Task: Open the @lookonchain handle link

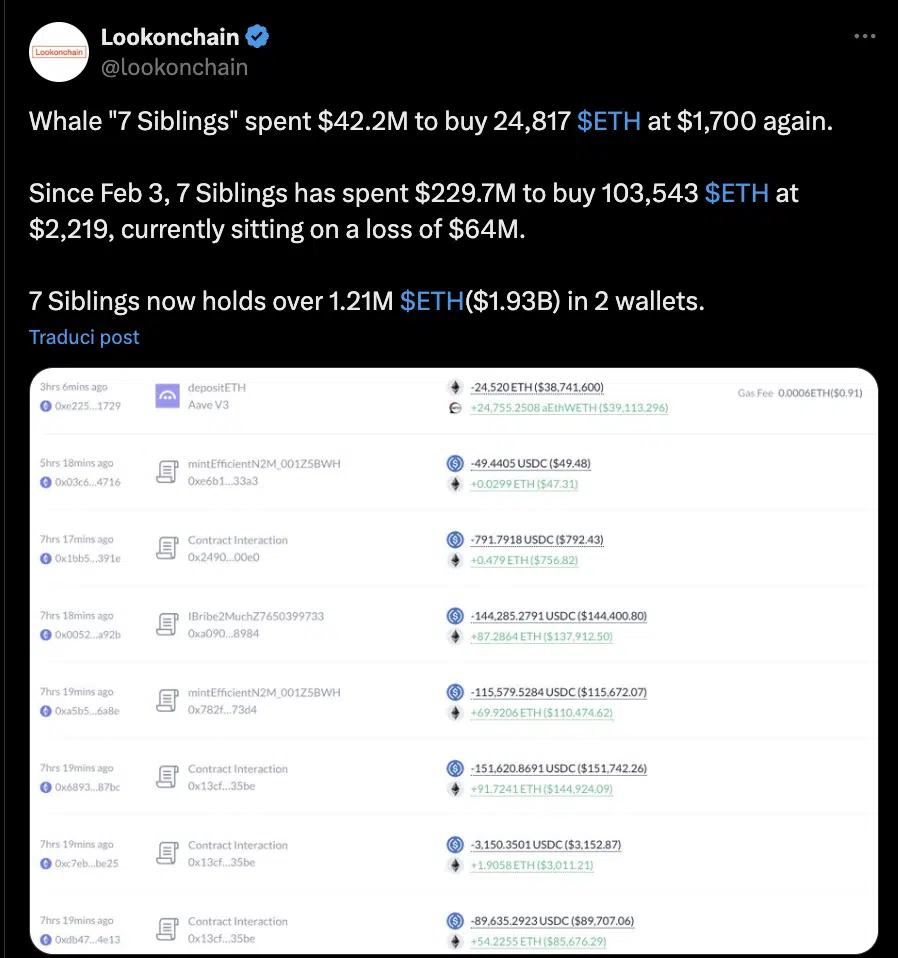Action: pyautogui.click(x=174, y=67)
